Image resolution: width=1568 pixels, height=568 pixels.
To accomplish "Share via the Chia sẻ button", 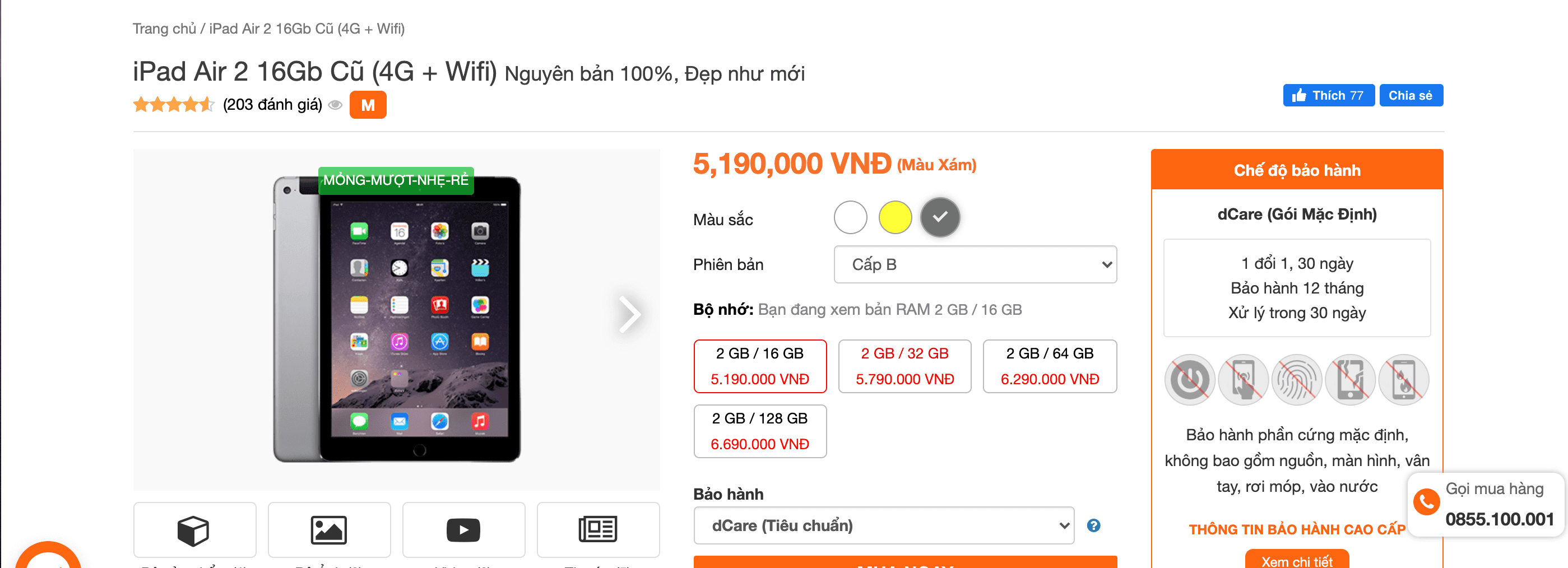I will tap(1410, 95).
